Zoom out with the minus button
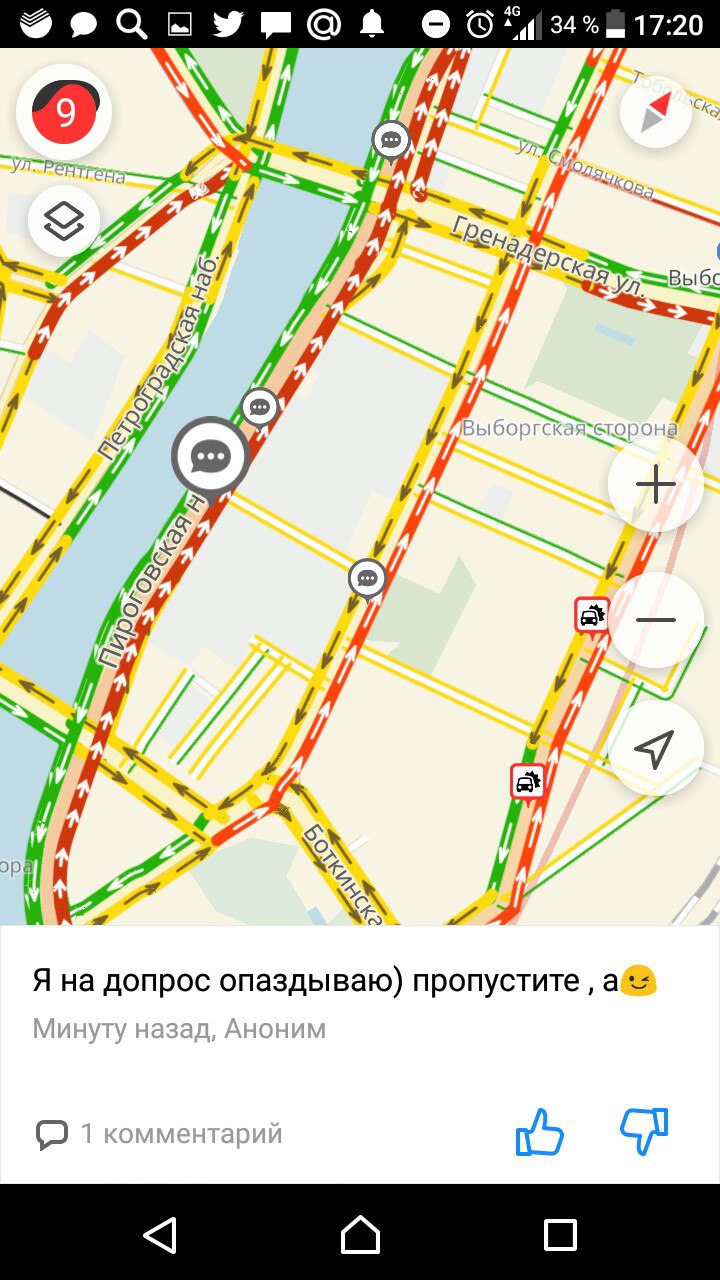Screen dimensions: 720x1280 point(656,620)
